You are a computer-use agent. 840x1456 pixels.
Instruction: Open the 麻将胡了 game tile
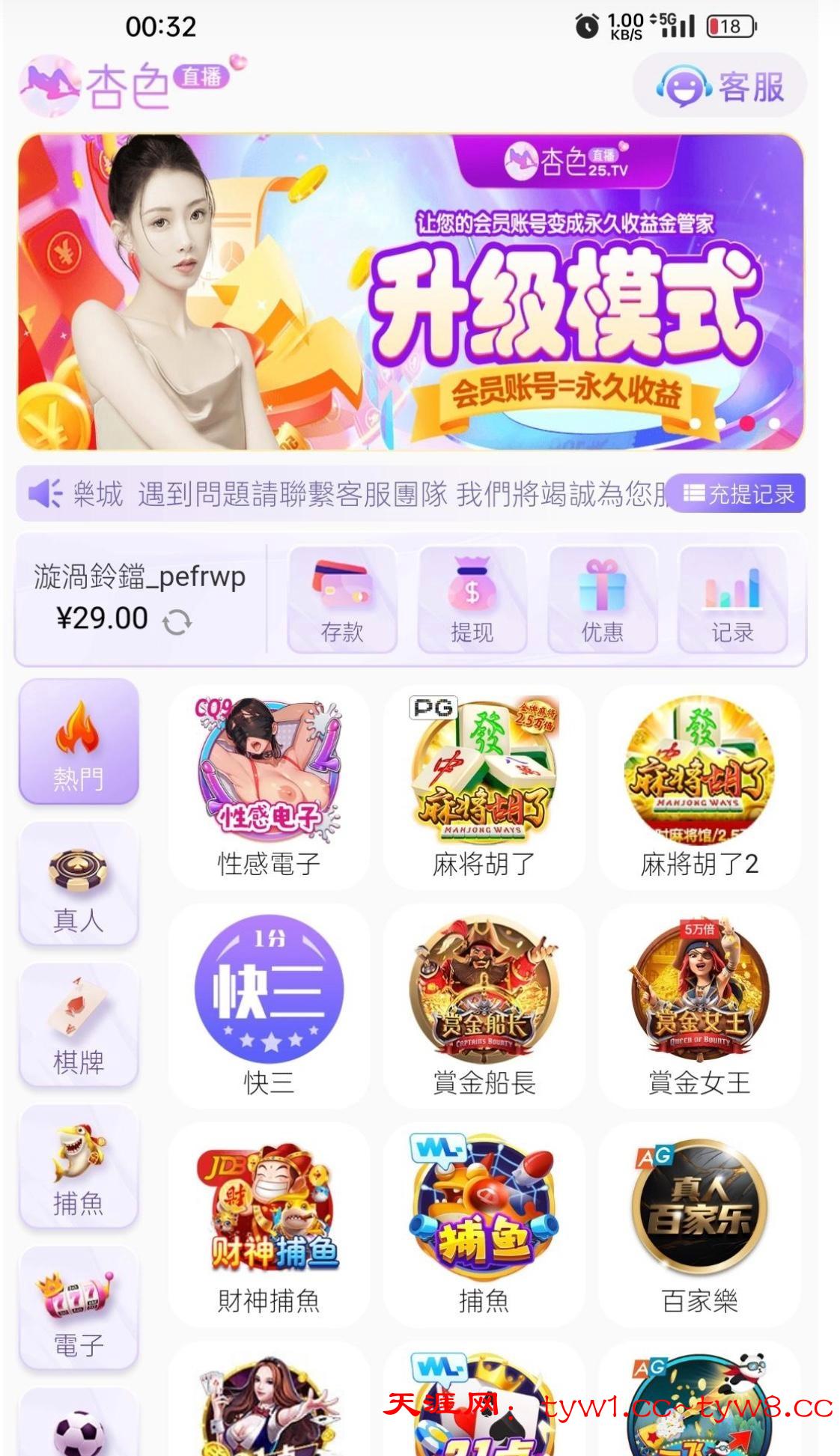[484, 786]
